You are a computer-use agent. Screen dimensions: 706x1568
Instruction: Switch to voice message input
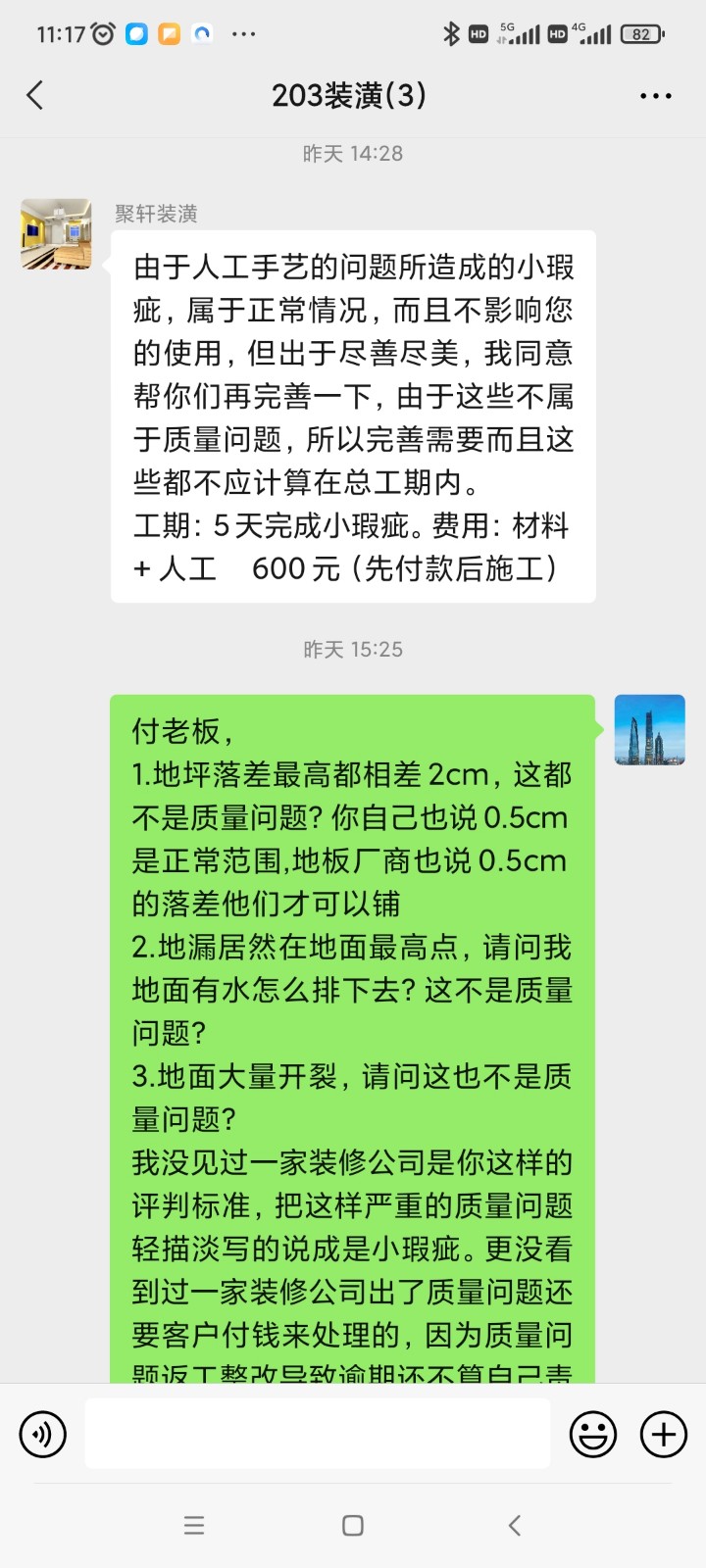pyautogui.click(x=43, y=1435)
